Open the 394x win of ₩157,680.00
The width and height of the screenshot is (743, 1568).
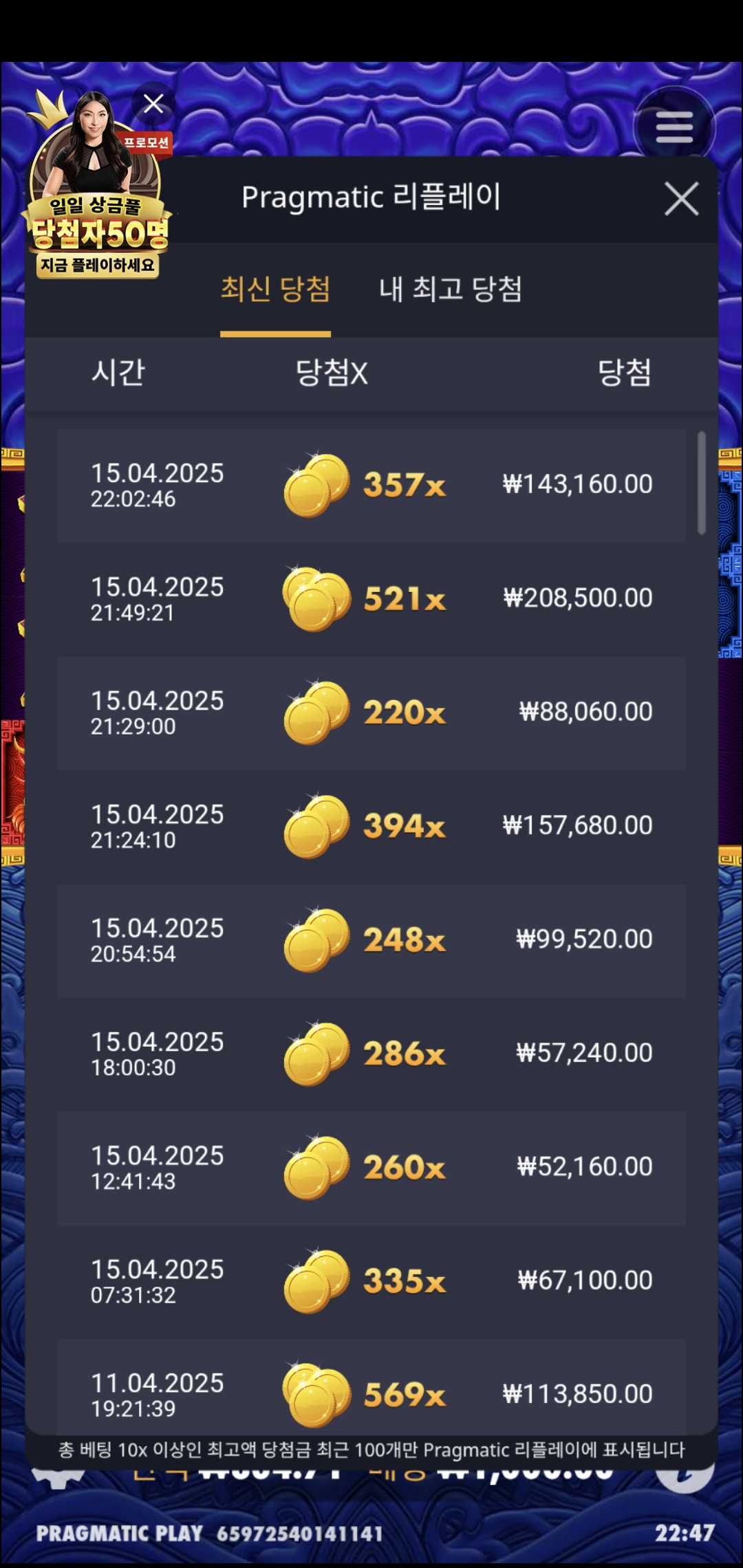point(371,827)
